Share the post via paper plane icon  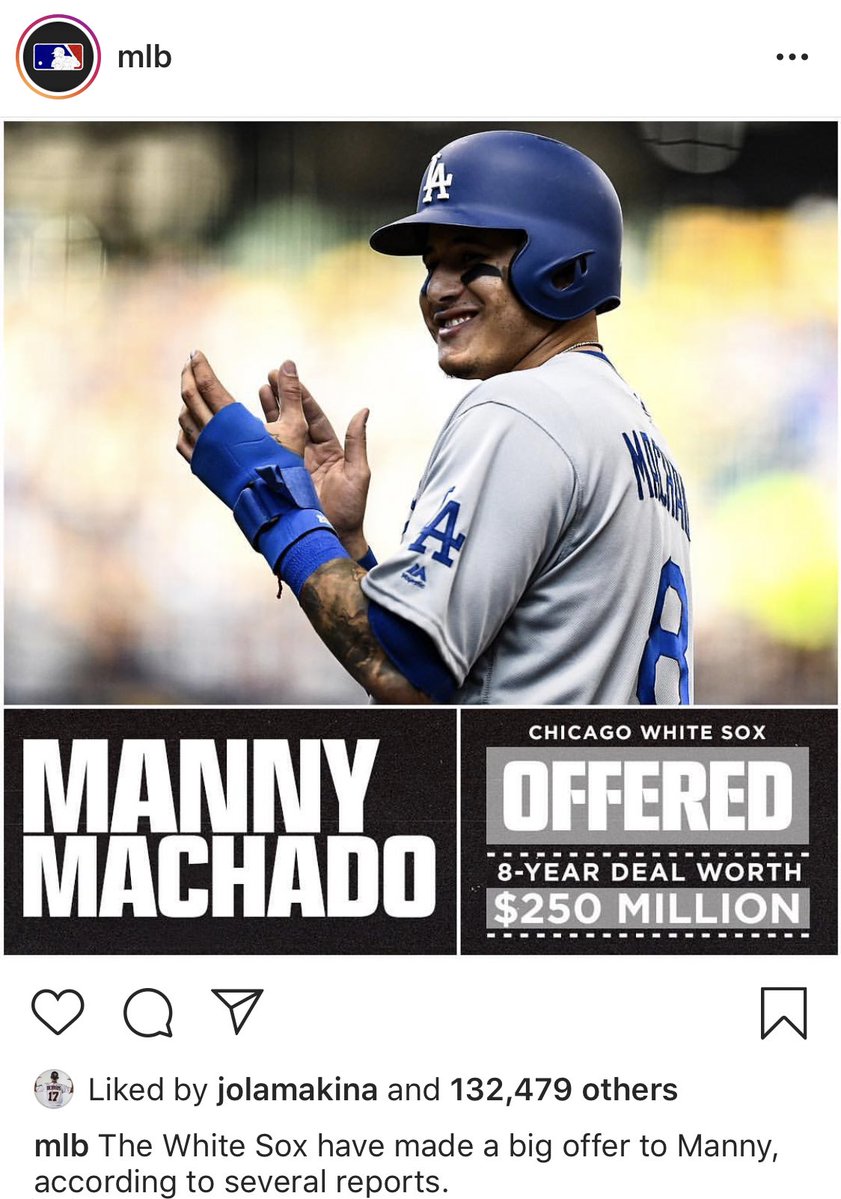click(236, 1011)
